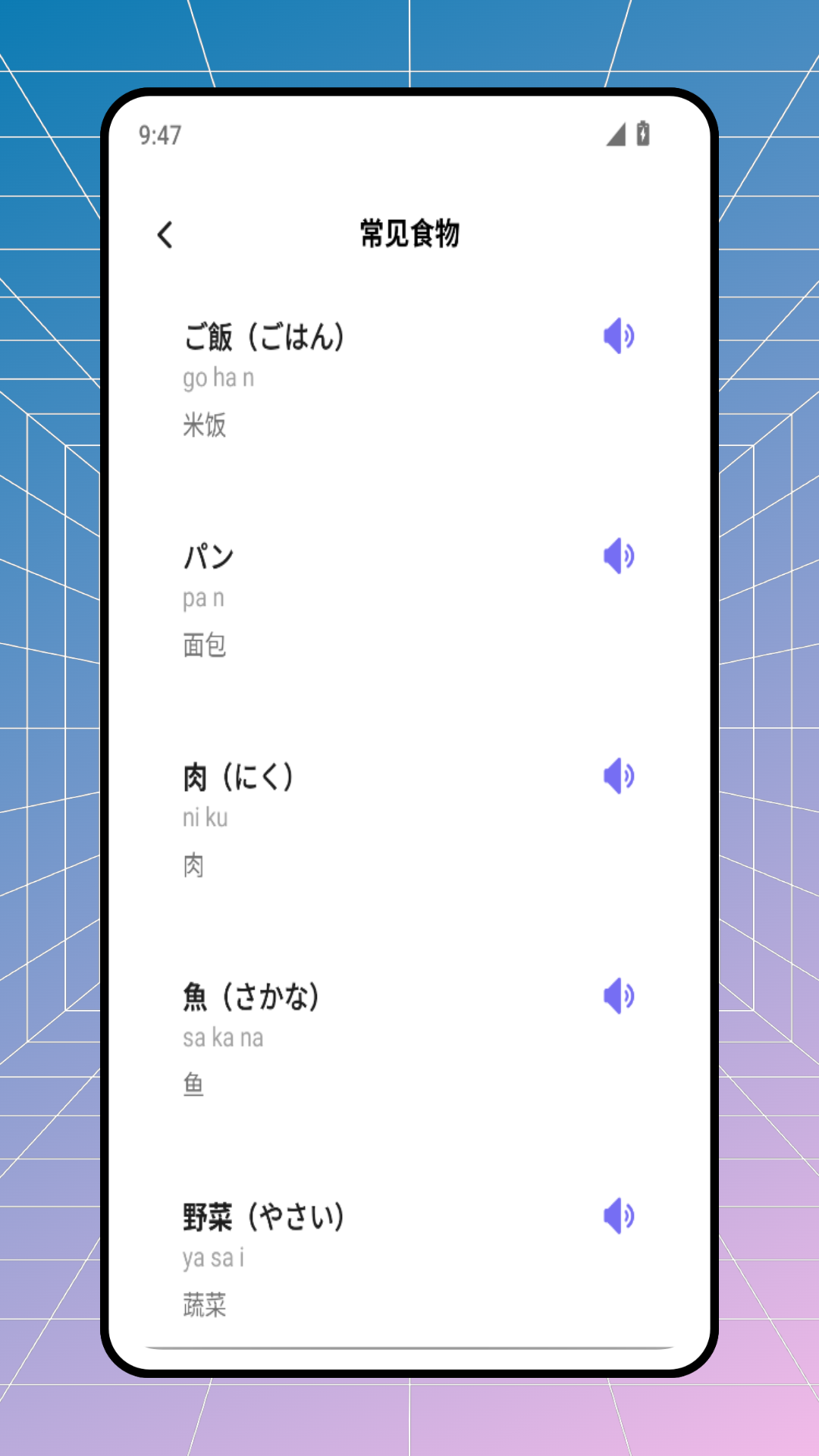Tap the translation 面包
Screen dimensions: 819x1456
click(206, 645)
